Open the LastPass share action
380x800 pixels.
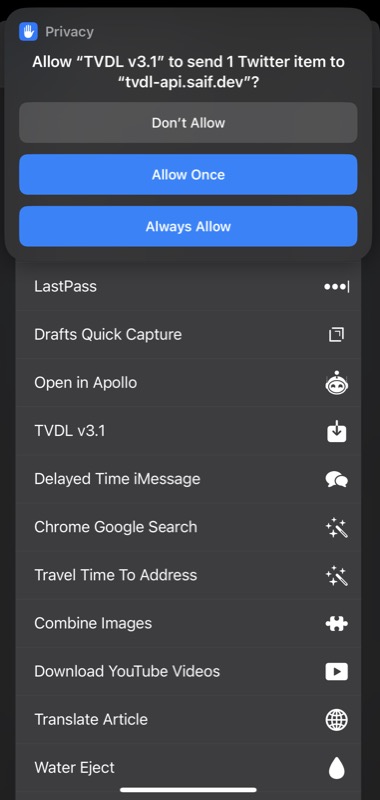(188, 286)
